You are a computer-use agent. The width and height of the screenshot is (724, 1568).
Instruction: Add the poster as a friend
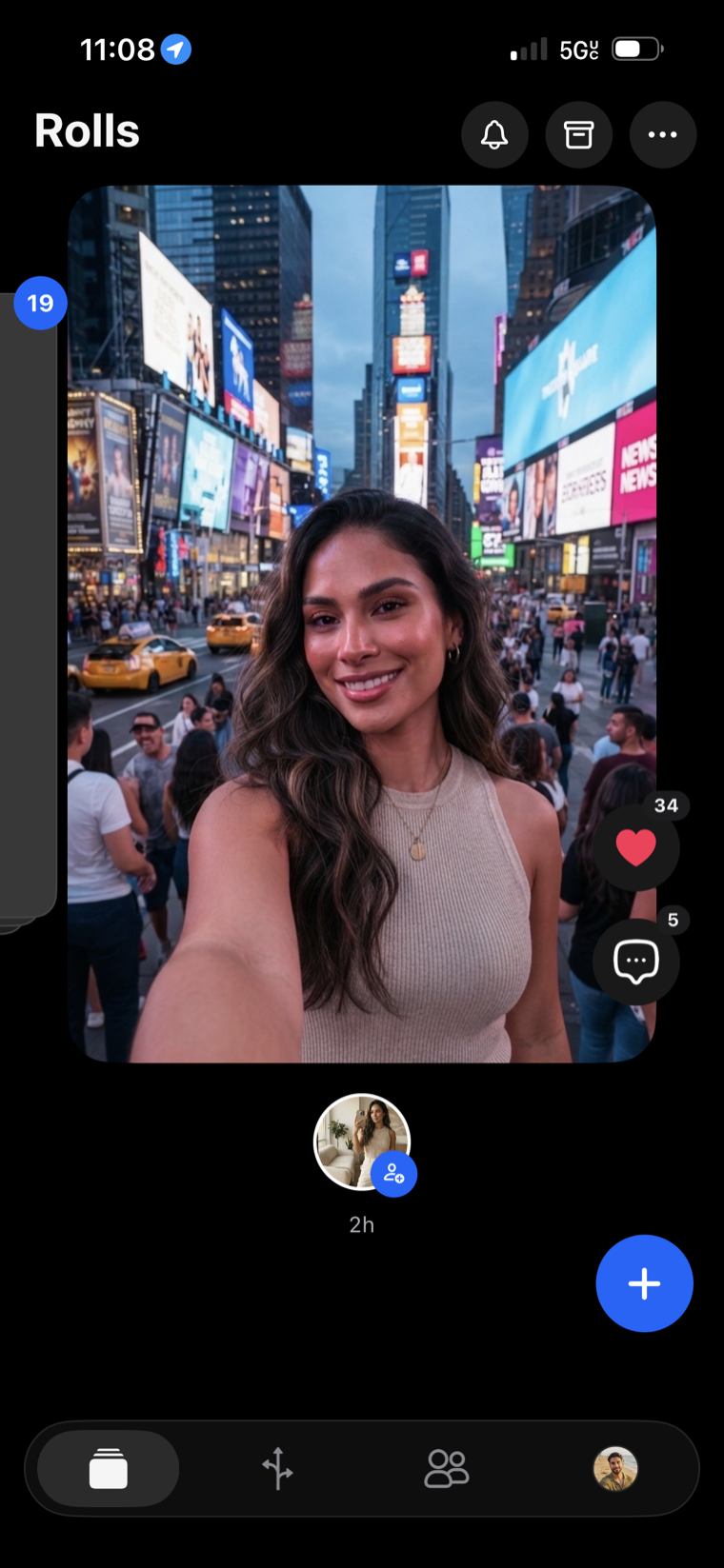click(393, 1174)
